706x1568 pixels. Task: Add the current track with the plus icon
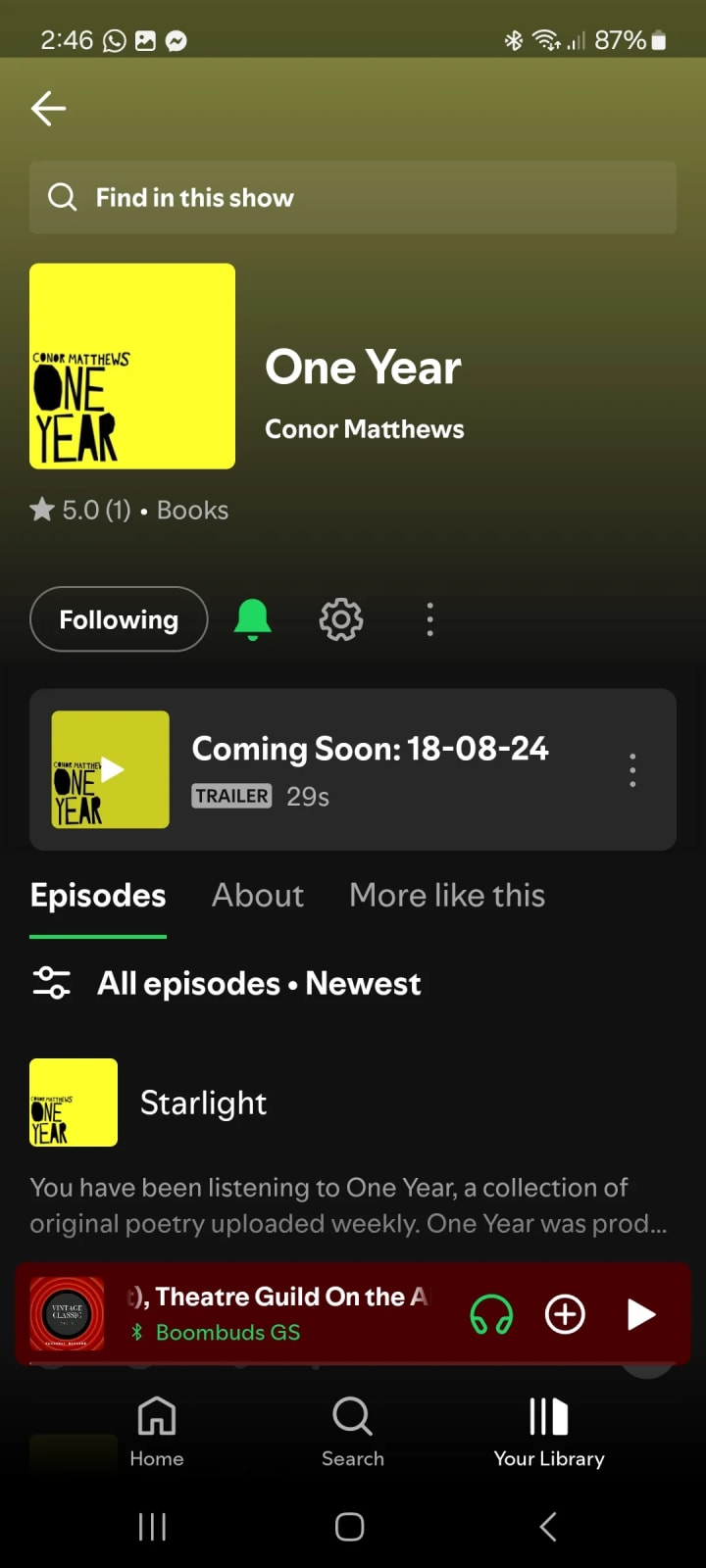565,1314
